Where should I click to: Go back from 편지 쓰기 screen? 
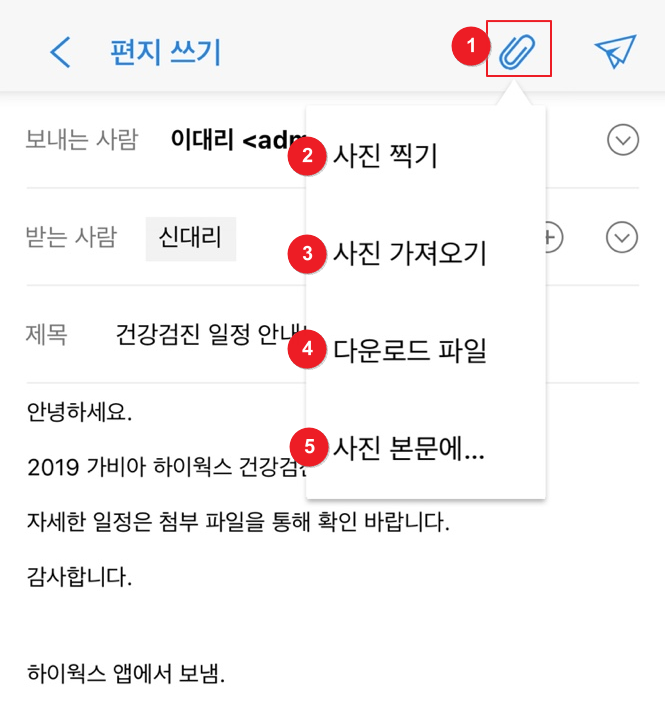[x=60, y=52]
